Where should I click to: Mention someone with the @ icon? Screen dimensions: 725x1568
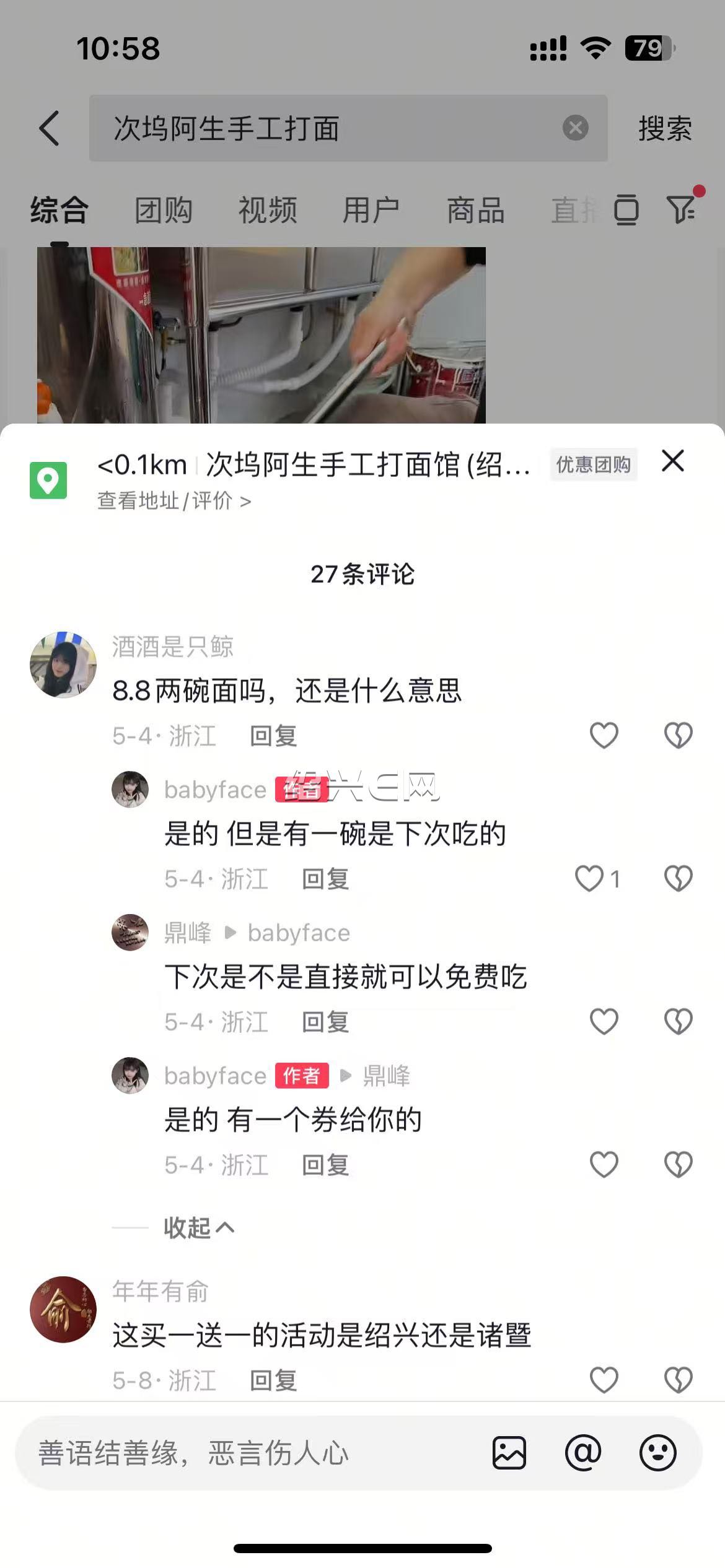583,1453
